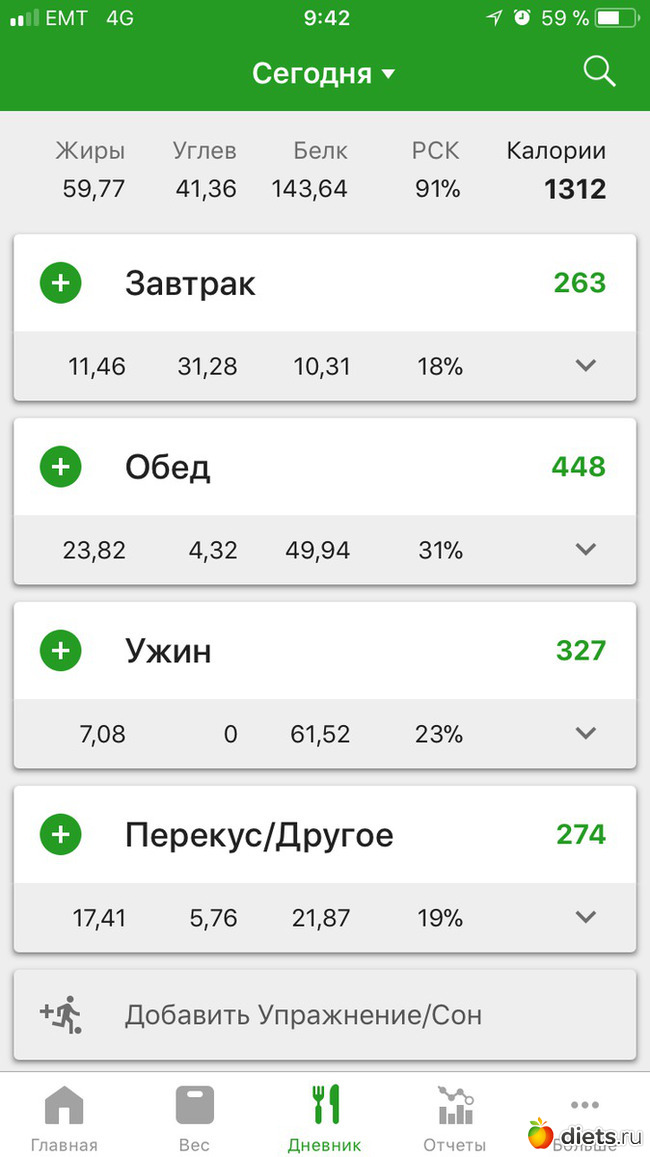The width and height of the screenshot is (650, 1157).
Task: Expand the Завтрак details chevron
Action: click(586, 366)
